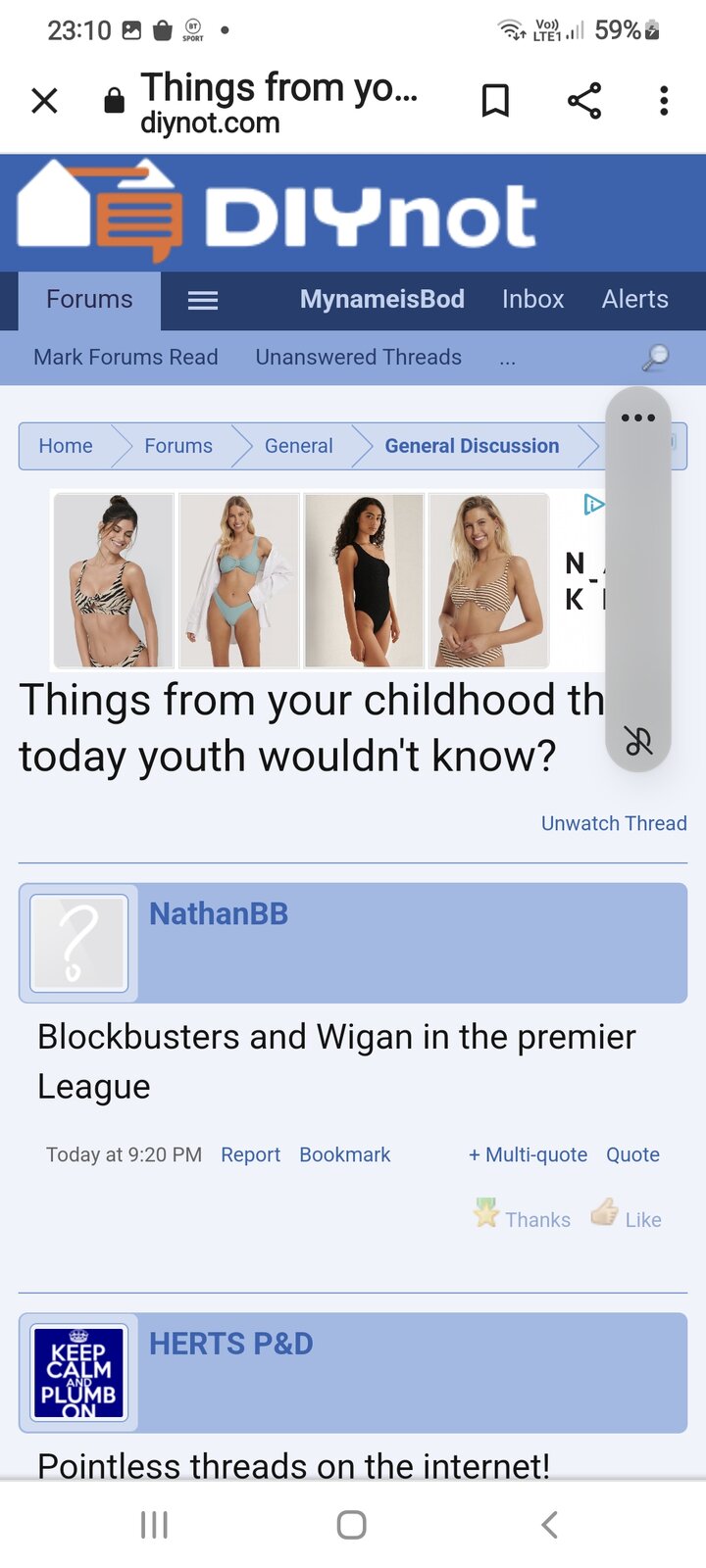
Task: Open forum search magnifier
Action: [655, 358]
